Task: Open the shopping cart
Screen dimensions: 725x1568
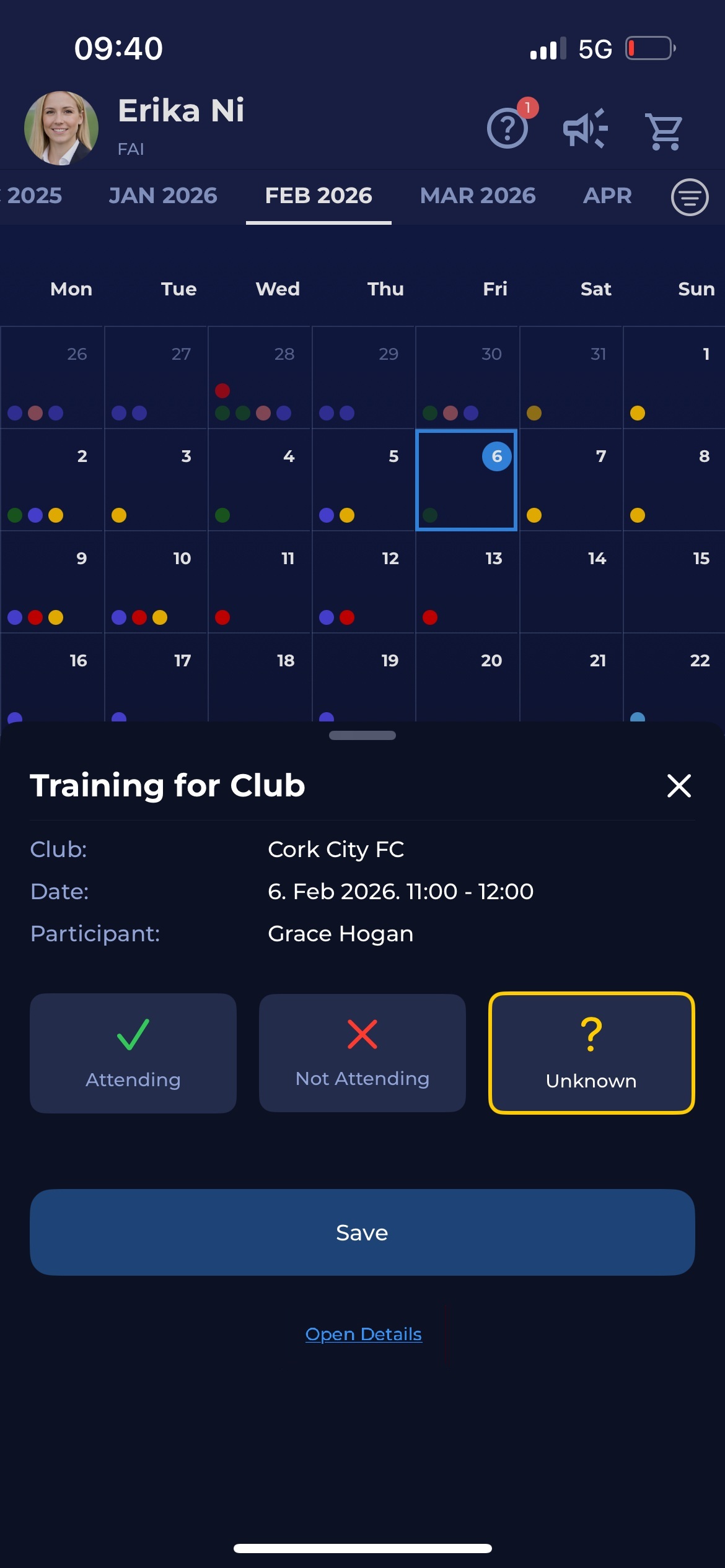Action: point(664,131)
